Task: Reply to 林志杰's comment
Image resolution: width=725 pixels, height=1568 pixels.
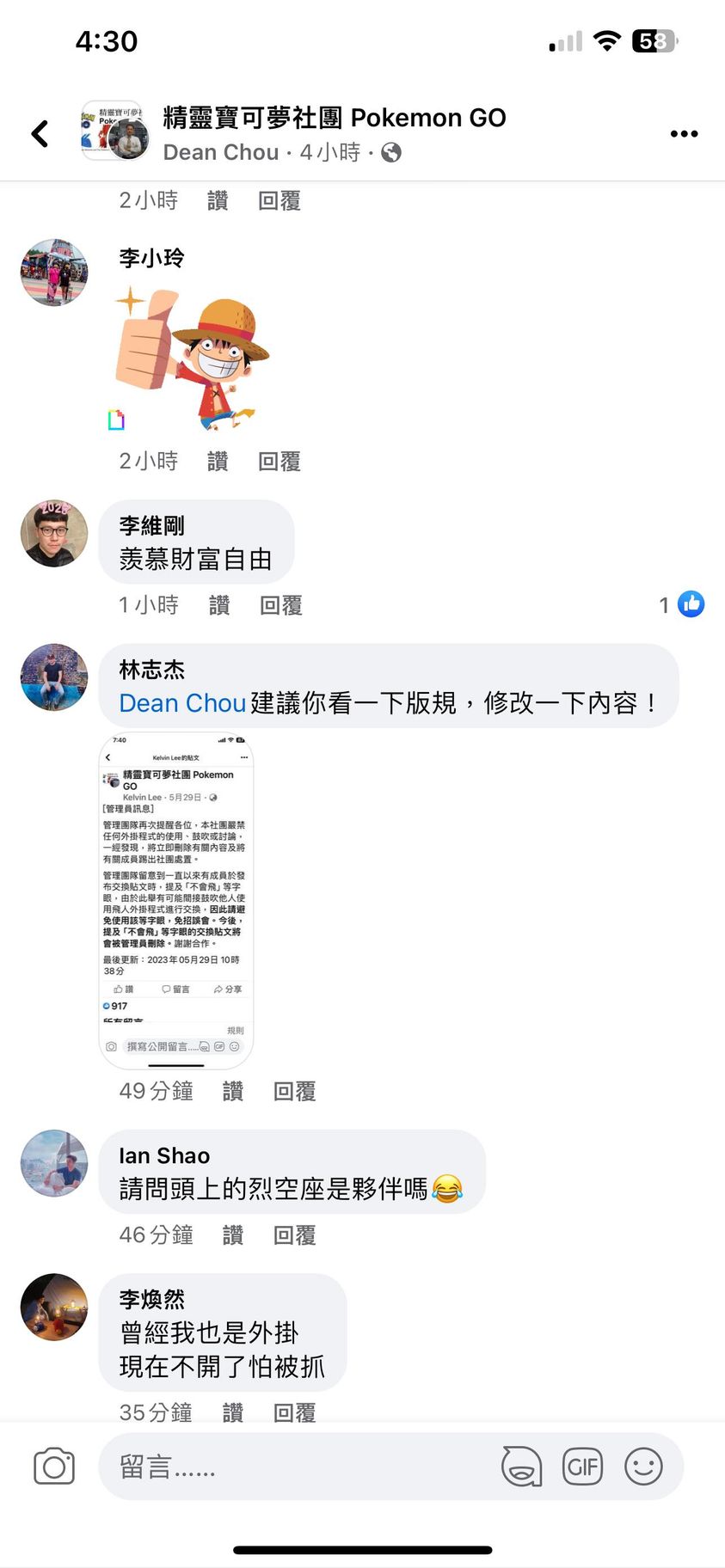Action: tap(294, 1091)
